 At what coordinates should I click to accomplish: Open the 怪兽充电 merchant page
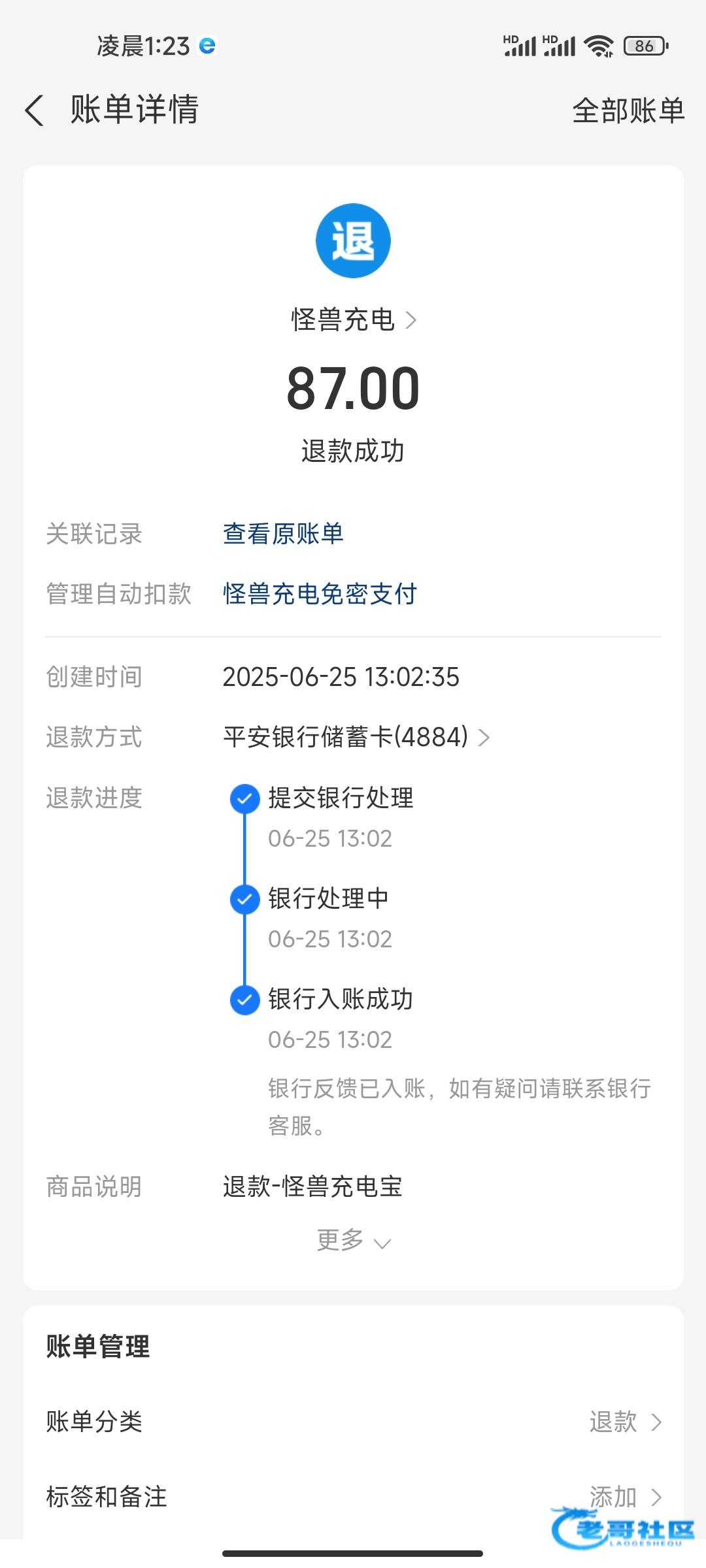[353, 319]
